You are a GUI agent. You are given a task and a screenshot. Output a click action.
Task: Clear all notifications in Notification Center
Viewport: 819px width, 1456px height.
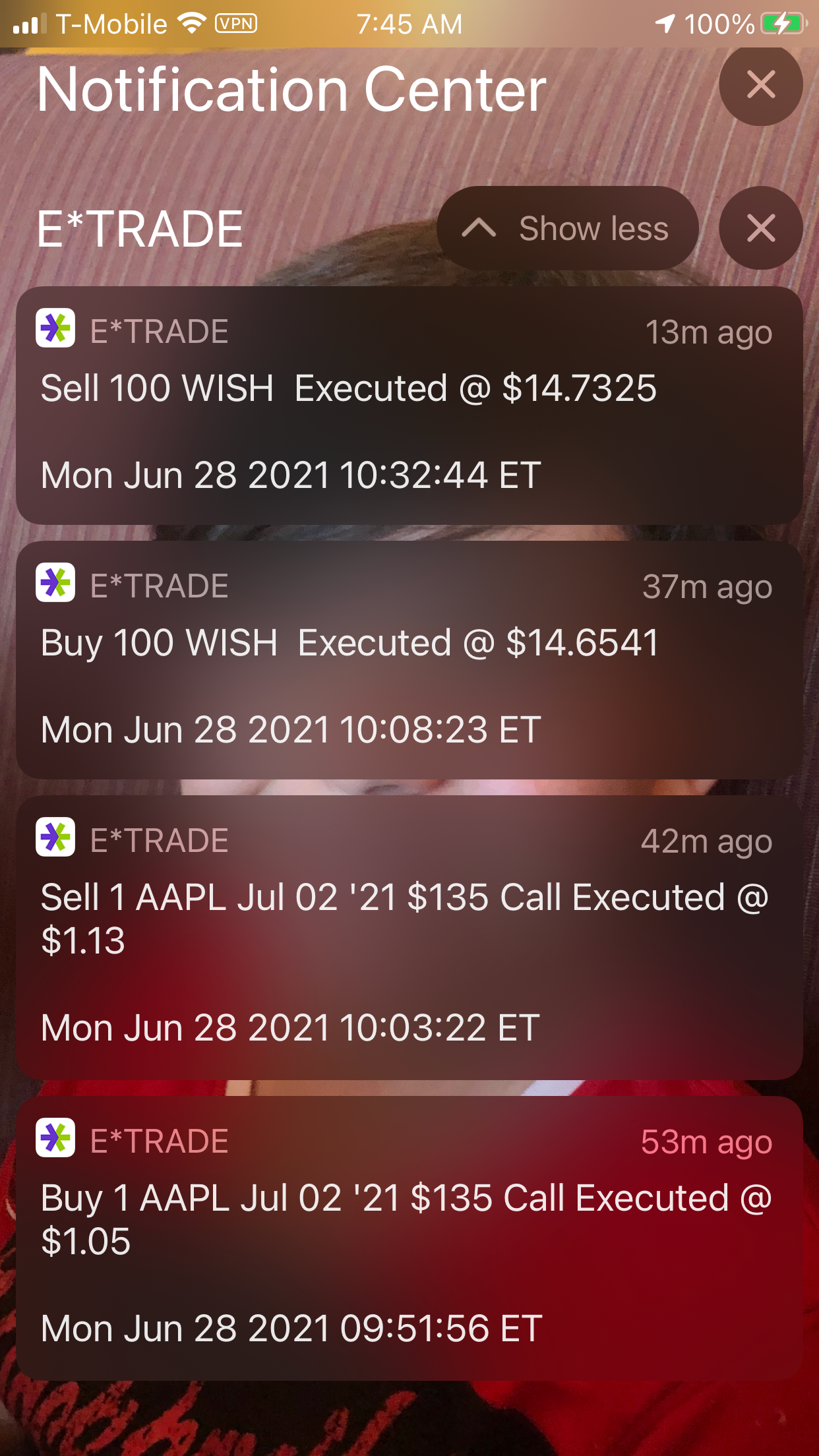760,85
